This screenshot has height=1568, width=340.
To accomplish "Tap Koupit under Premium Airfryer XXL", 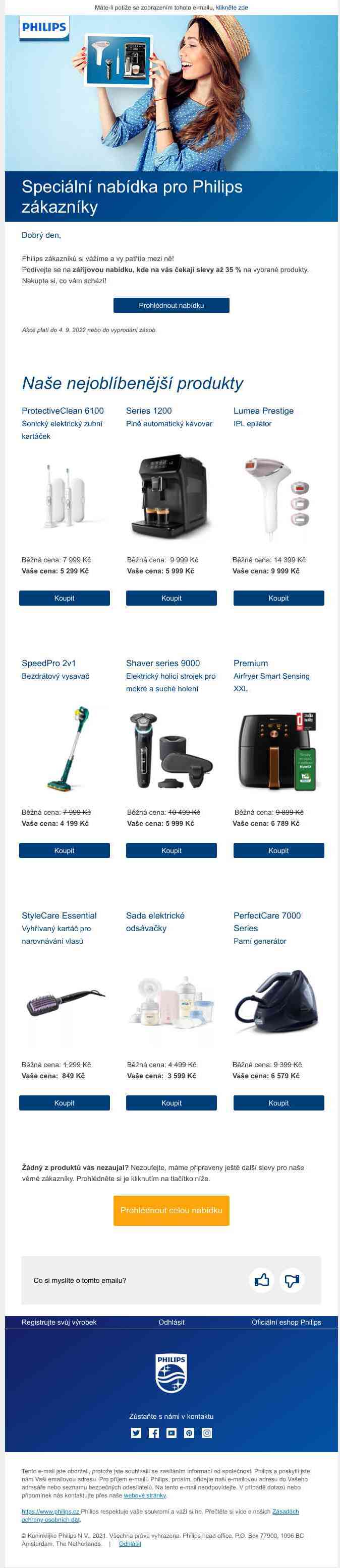I will (278, 851).
